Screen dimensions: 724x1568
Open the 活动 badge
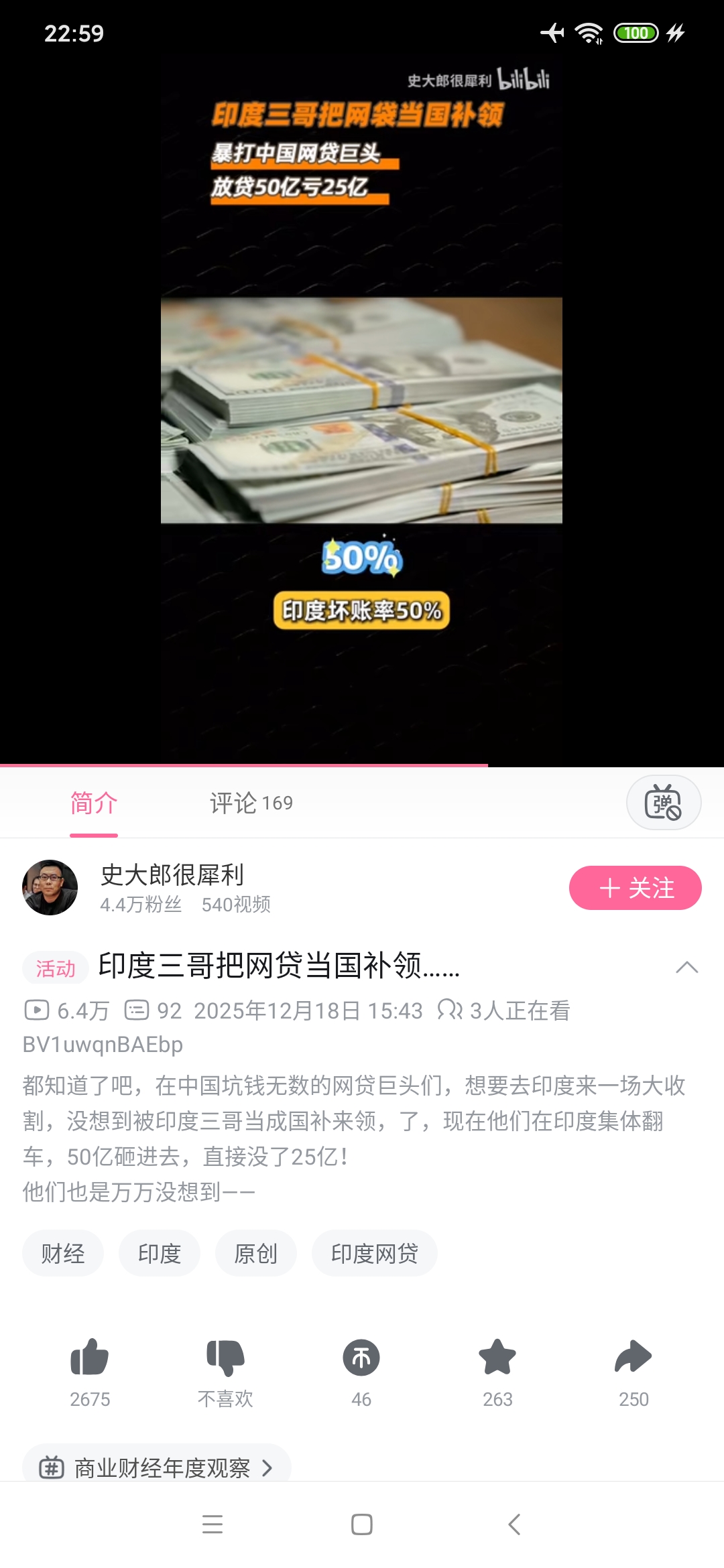coord(56,968)
